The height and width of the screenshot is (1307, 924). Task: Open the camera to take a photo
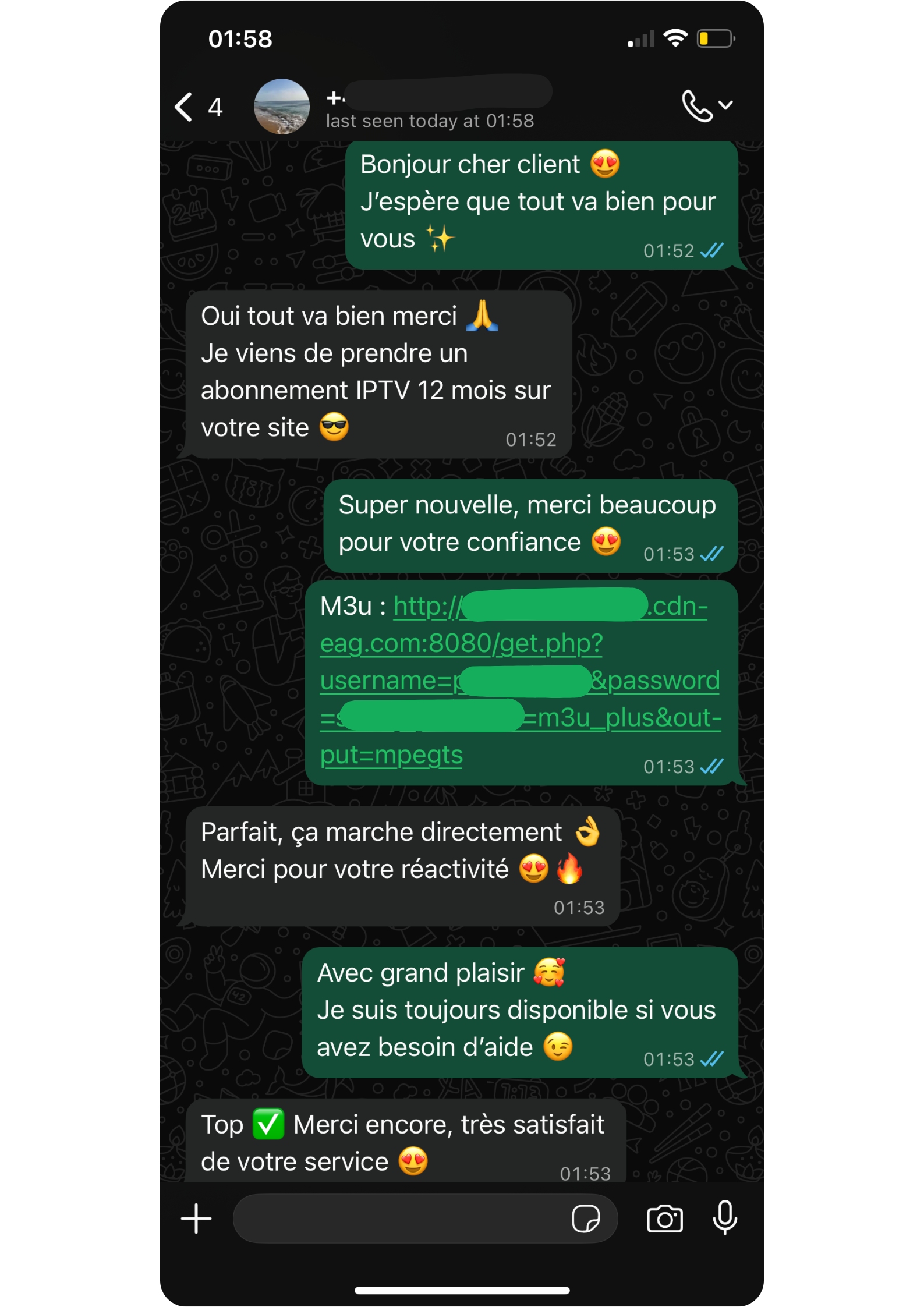[x=665, y=1219]
